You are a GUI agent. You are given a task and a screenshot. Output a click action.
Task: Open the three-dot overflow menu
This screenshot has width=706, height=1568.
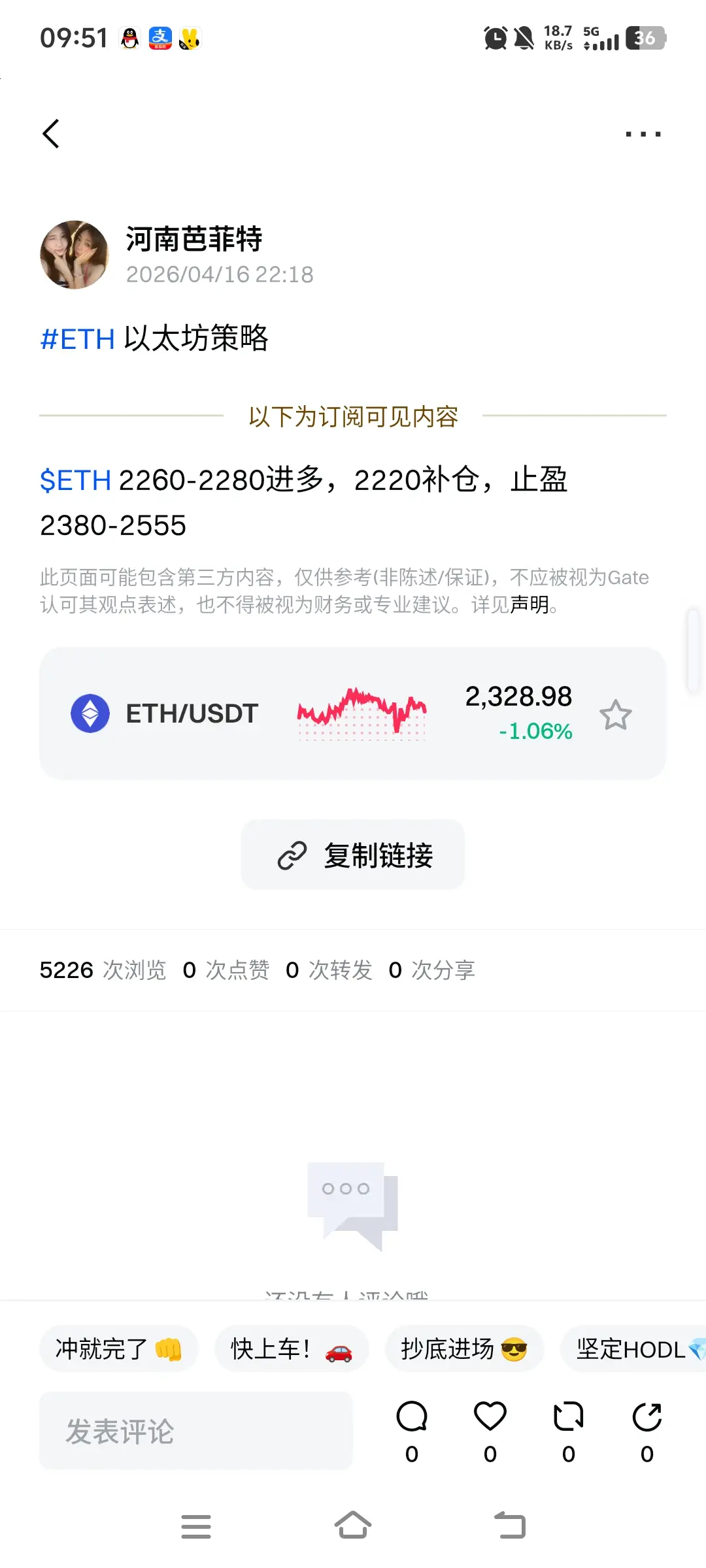[643, 134]
